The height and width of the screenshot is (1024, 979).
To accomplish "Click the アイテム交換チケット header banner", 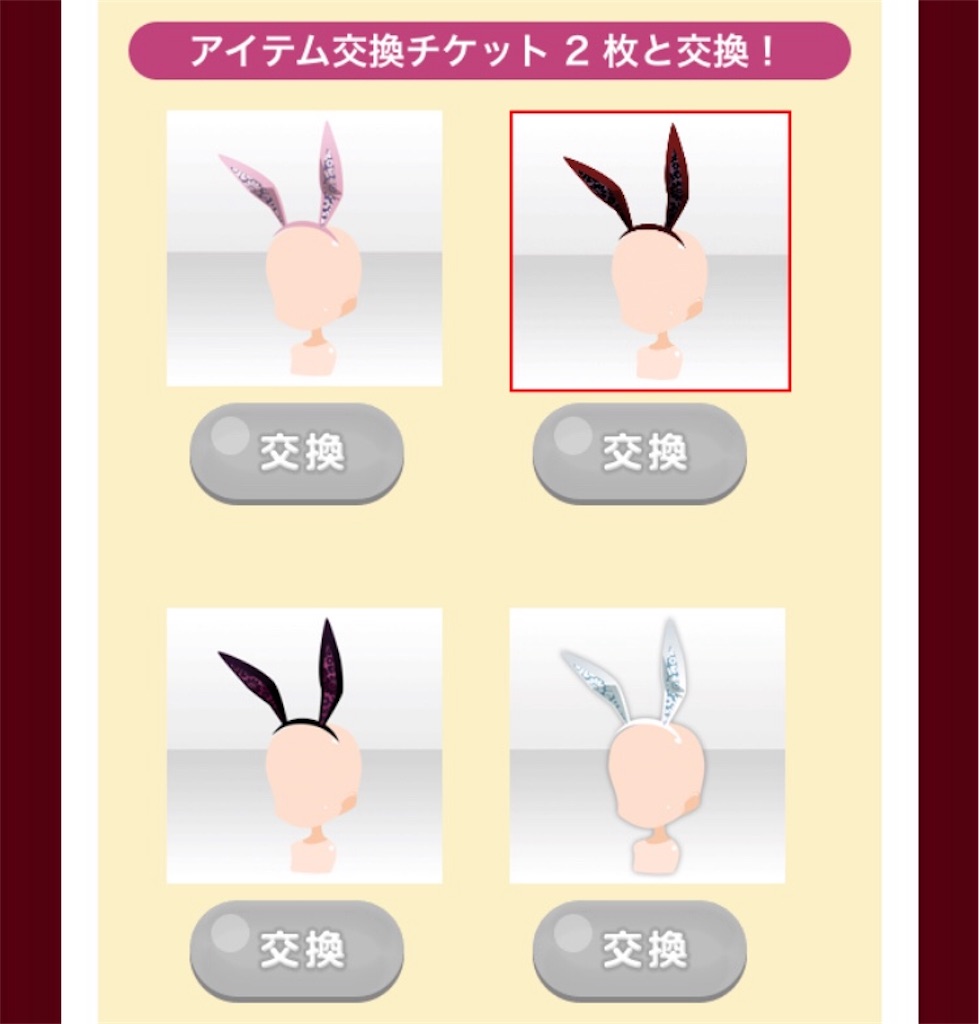I will [489, 52].
